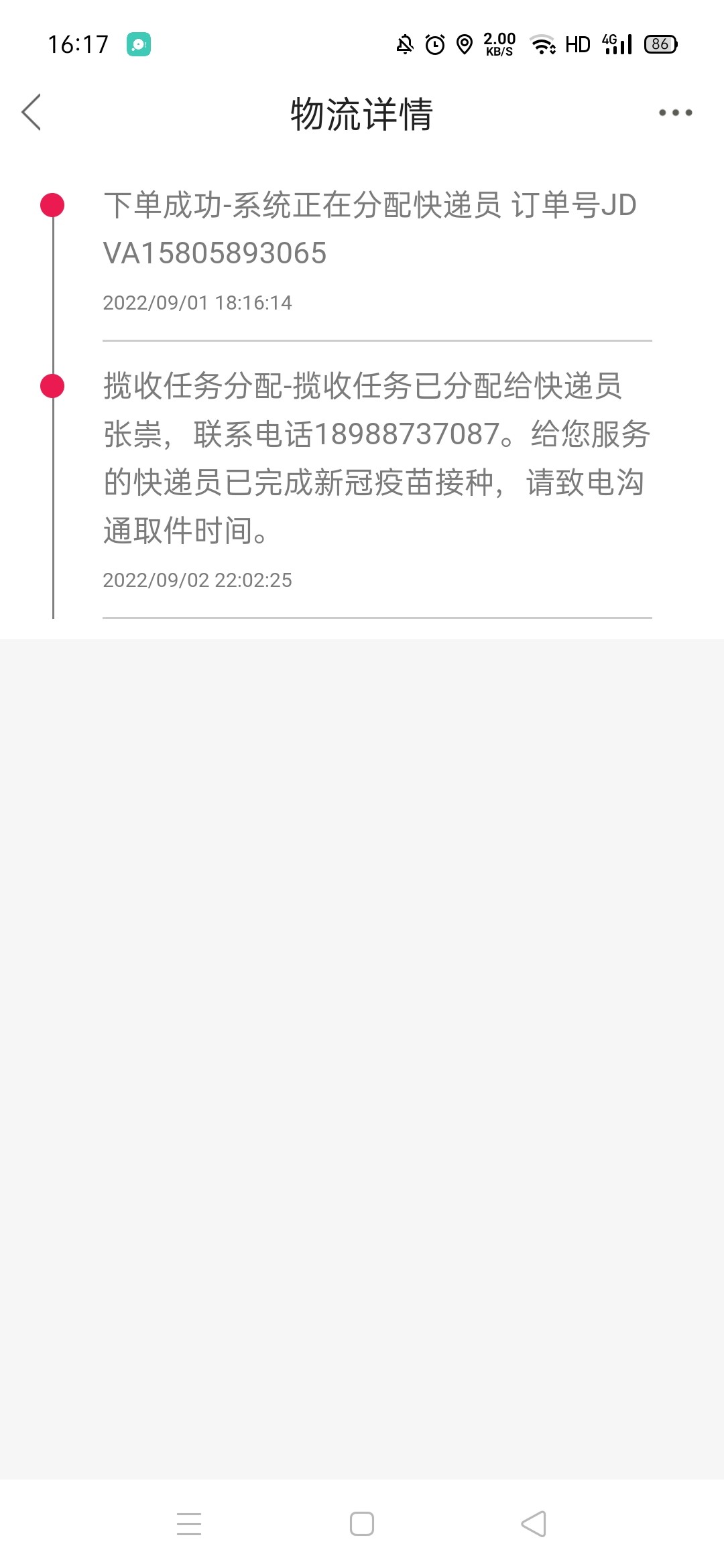This screenshot has height=1568, width=724.
Task: Tap the system home button
Action: [362, 1523]
